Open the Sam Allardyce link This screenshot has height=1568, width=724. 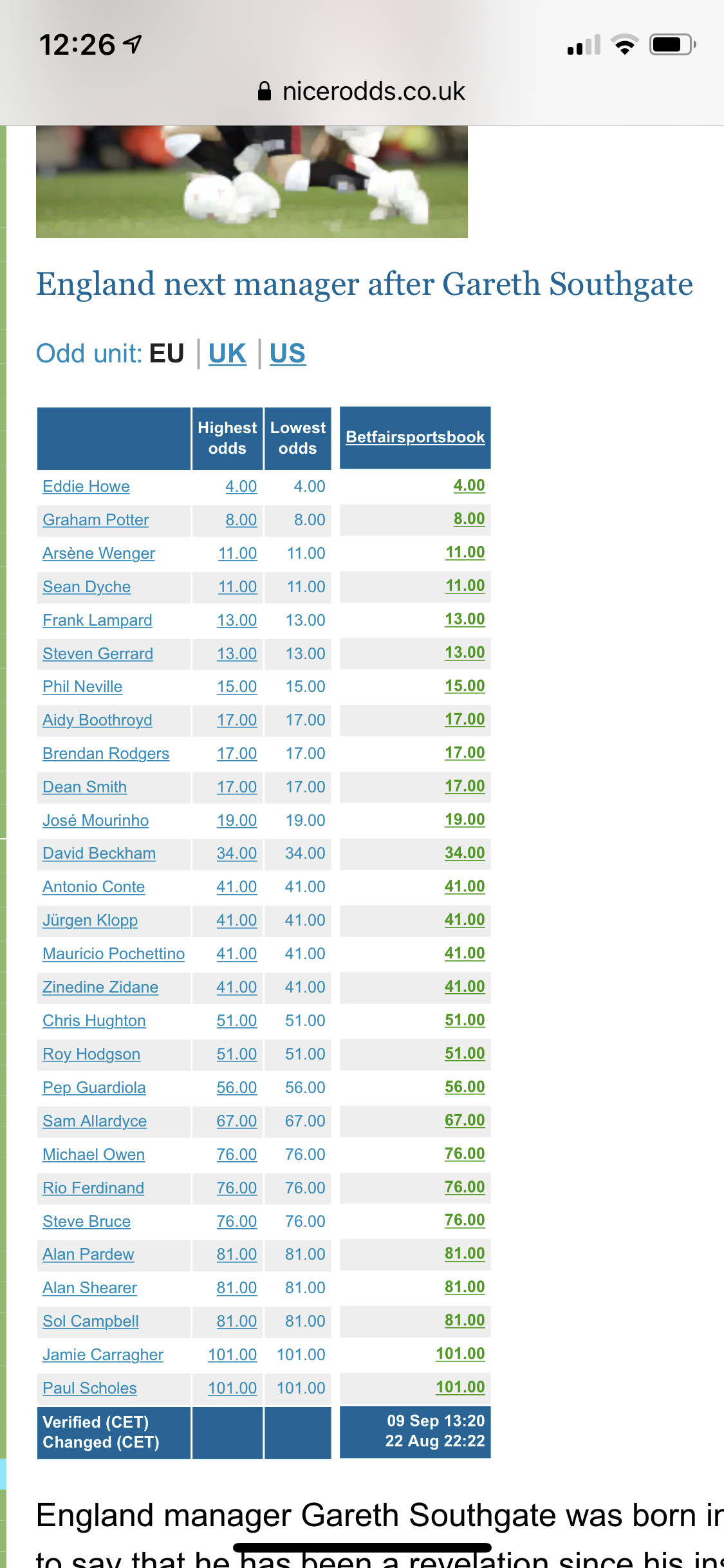[95, 1121]
